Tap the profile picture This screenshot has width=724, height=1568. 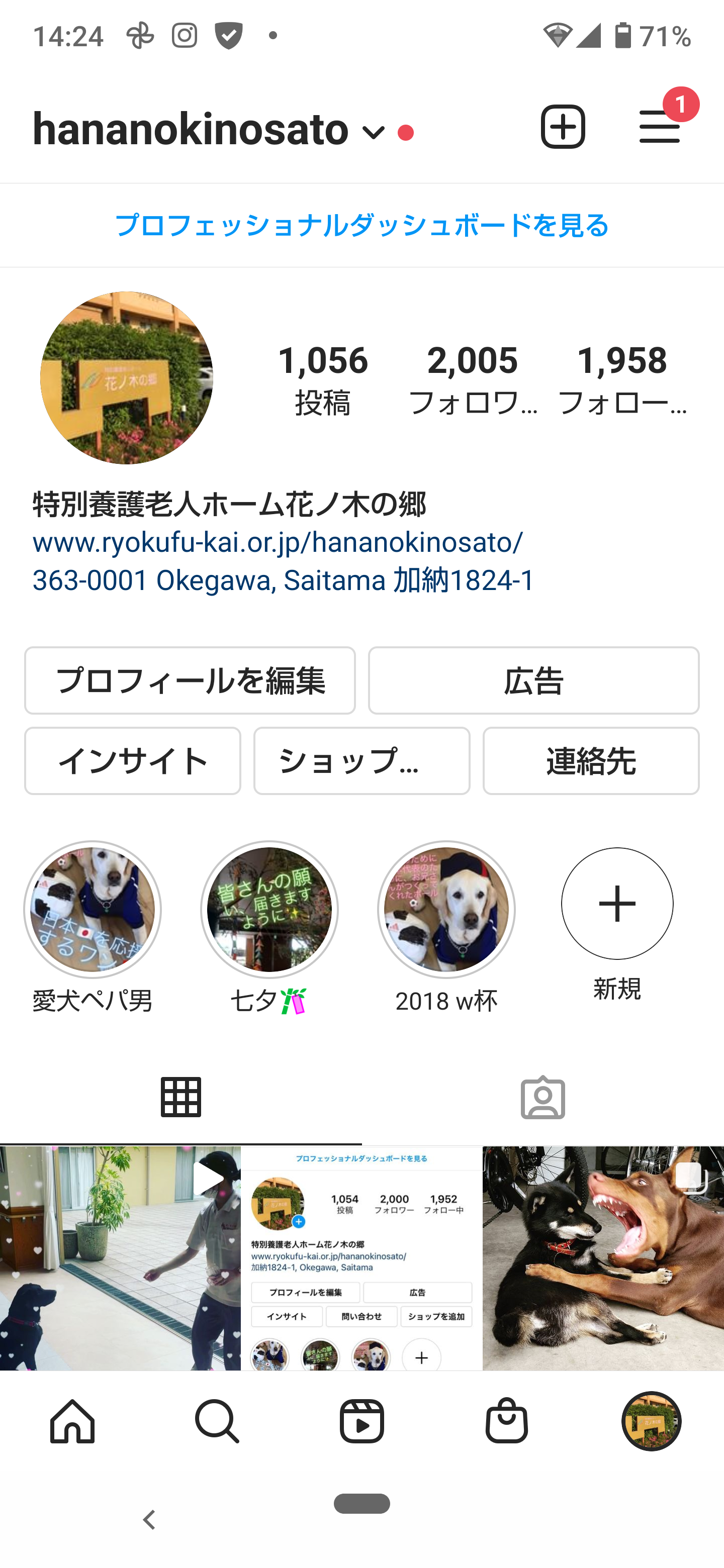pos(127,377)
